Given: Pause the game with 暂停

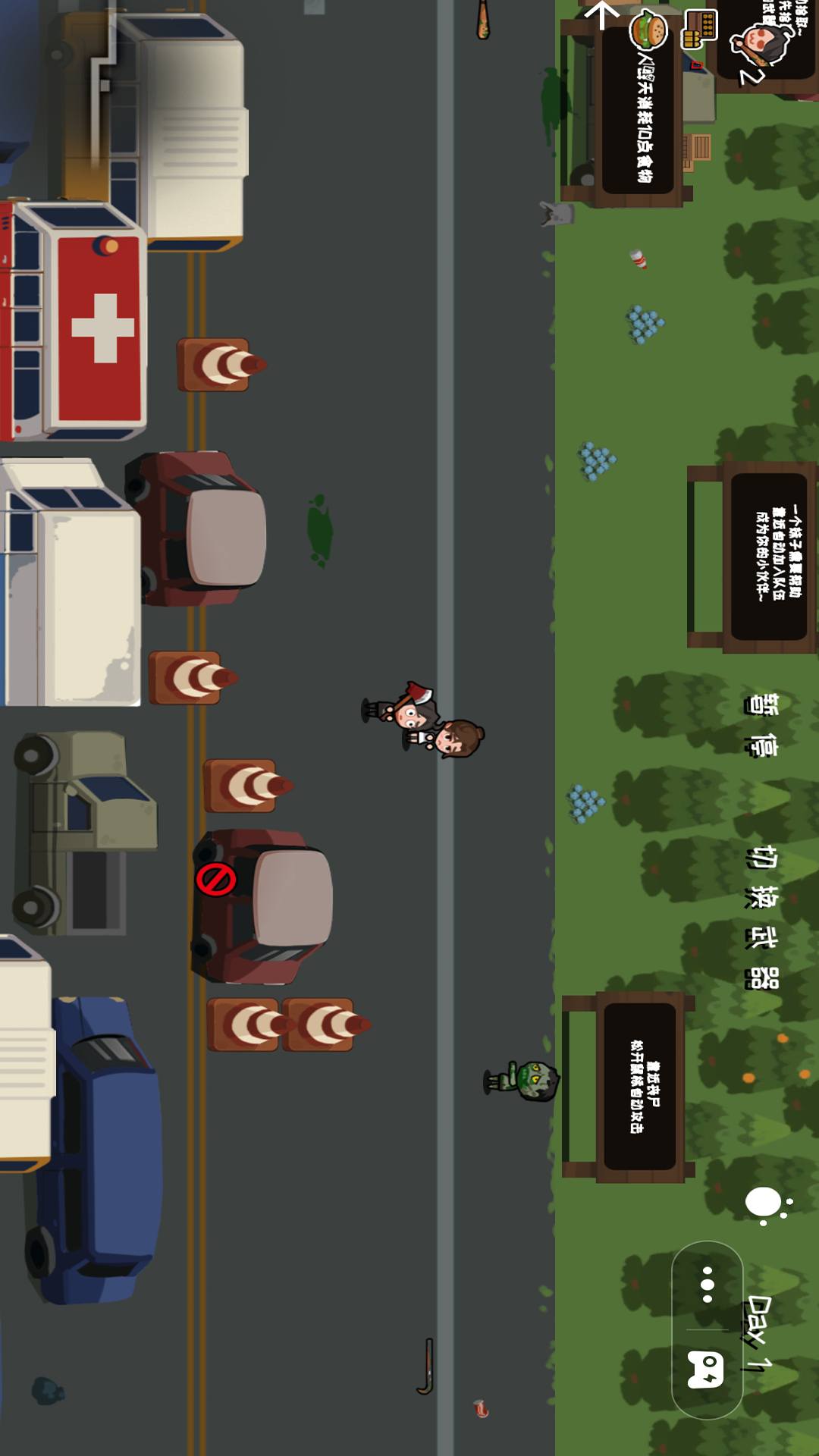Looking at the screenshot, I should coord(761,726).
